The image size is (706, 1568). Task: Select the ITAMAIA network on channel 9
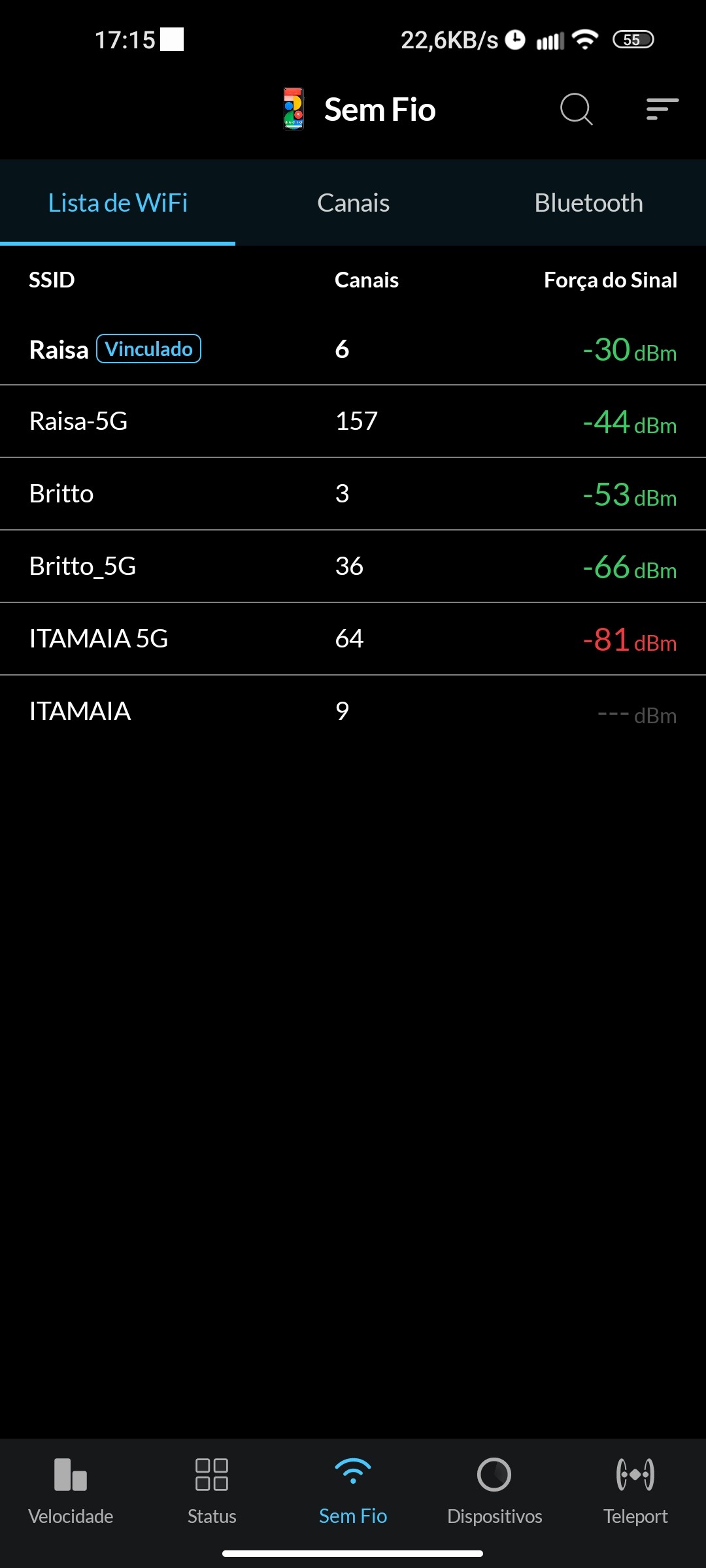click(x=353, y=711)
